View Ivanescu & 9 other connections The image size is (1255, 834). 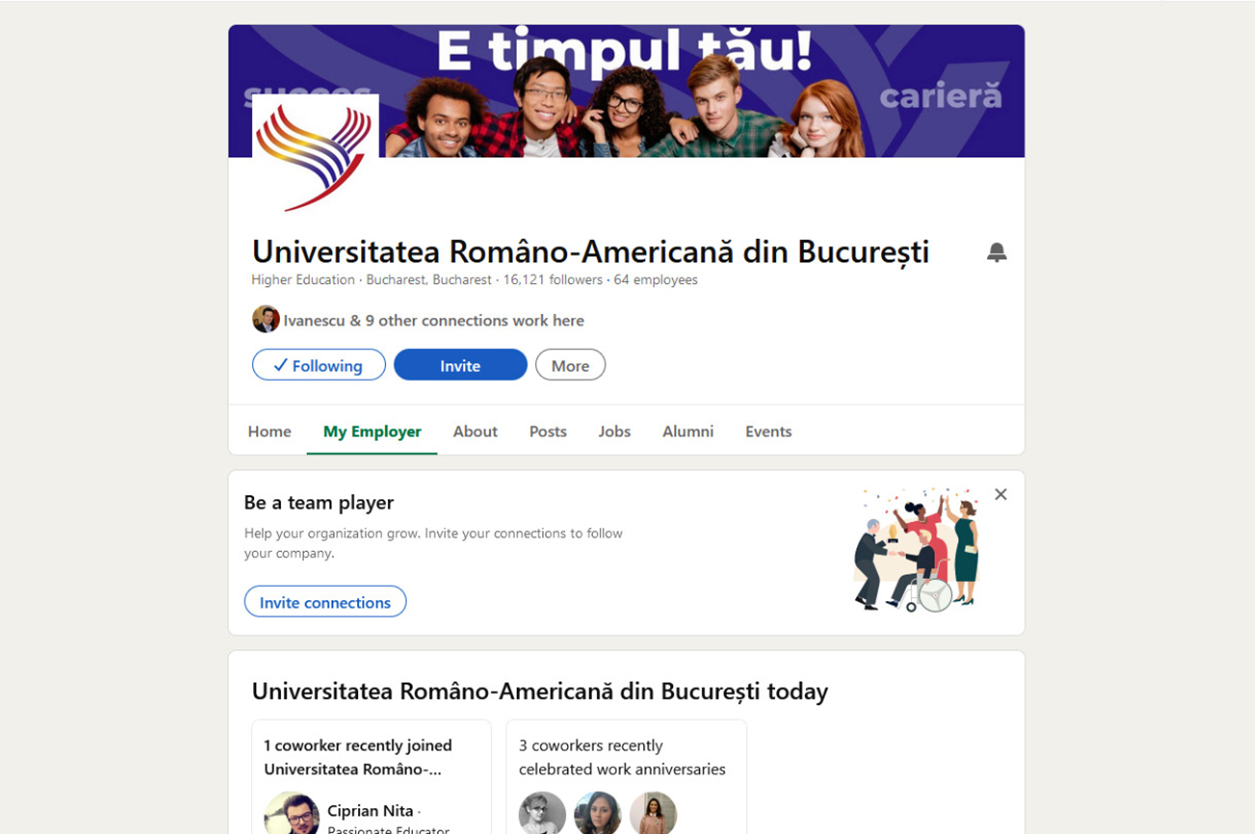[433, 320]
